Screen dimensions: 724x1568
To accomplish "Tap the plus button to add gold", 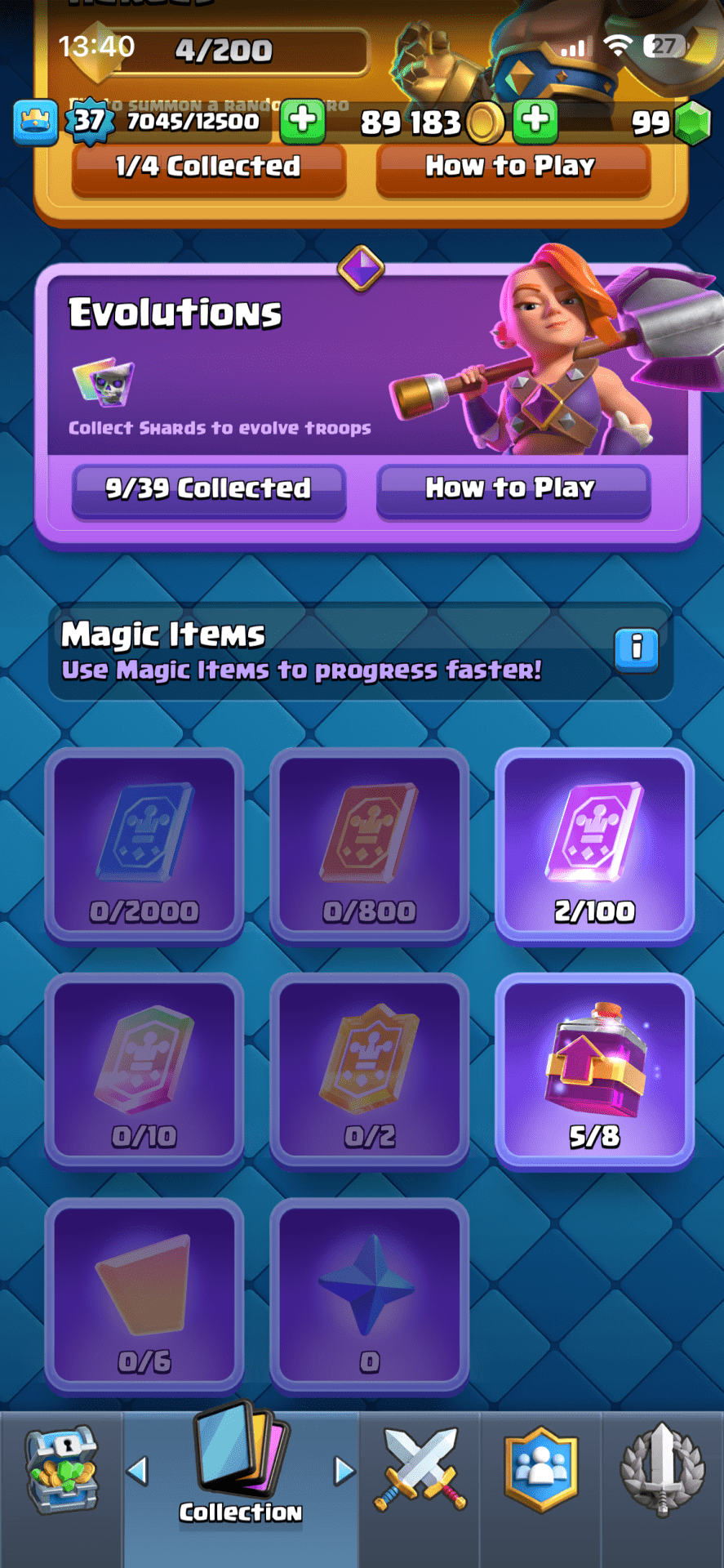I will [535, 121].
